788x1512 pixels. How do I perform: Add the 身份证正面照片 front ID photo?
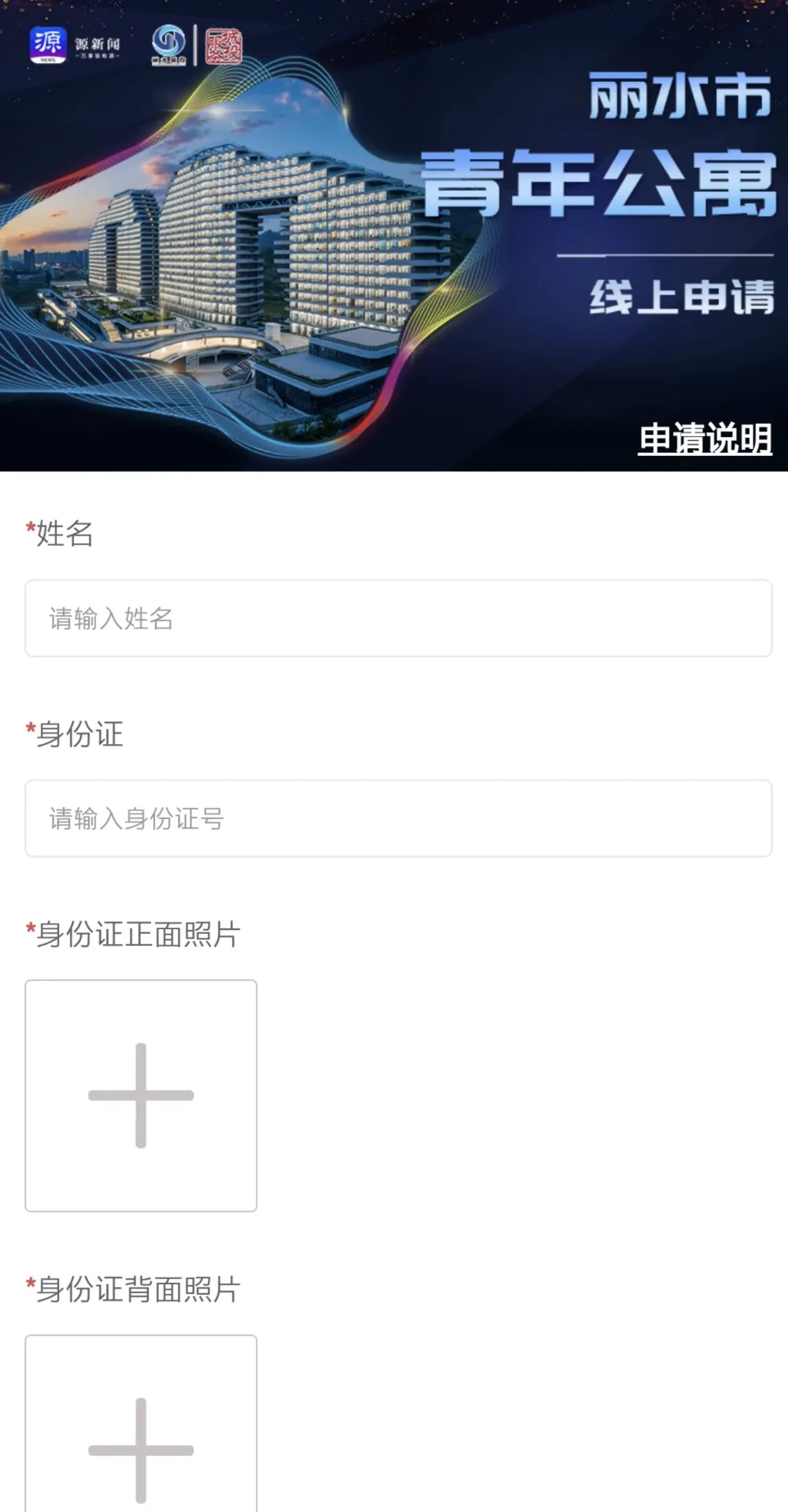point(141,1095)
